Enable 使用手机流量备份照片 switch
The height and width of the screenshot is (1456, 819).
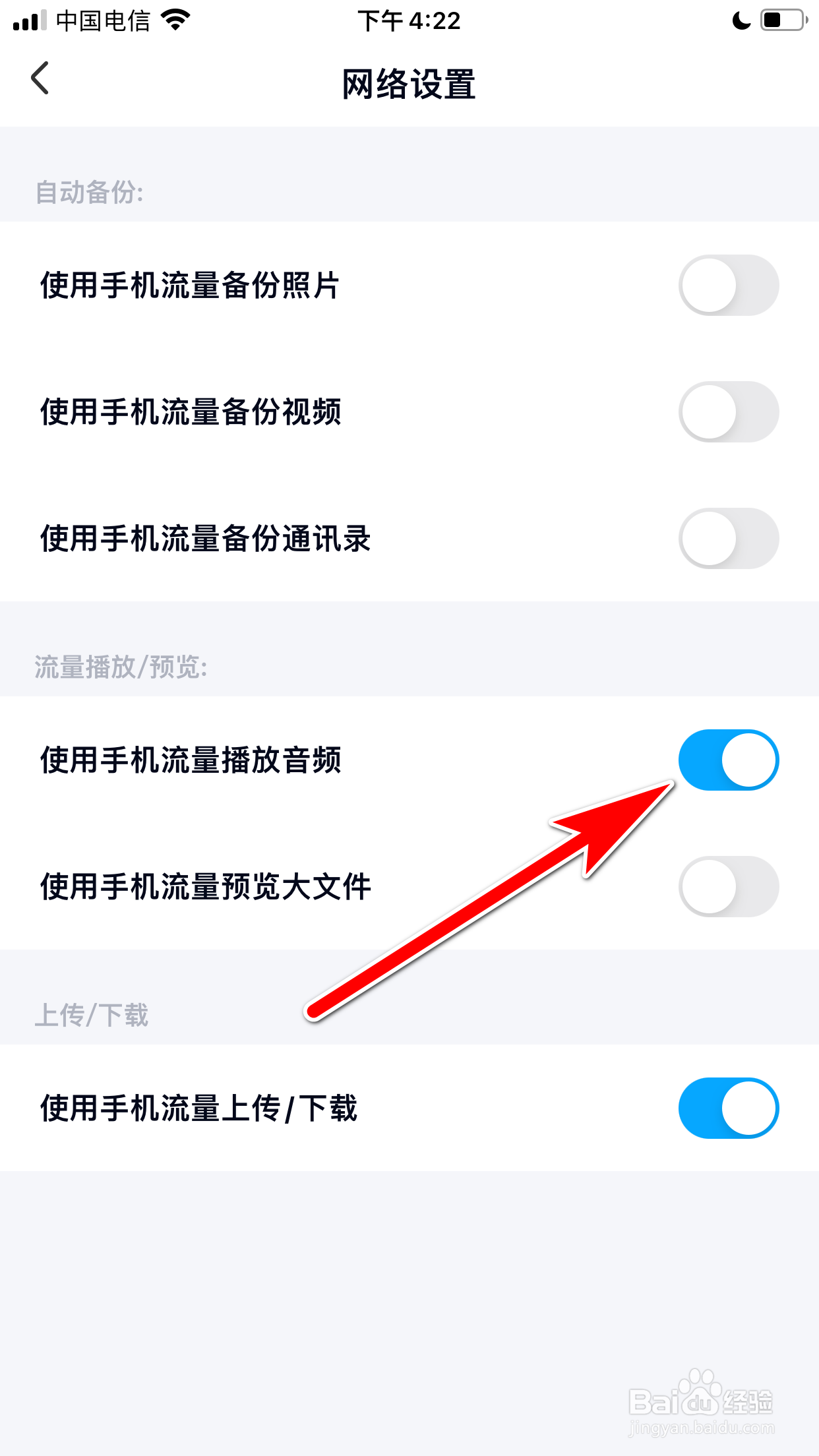pyautogui.click(x=728, y=285)
